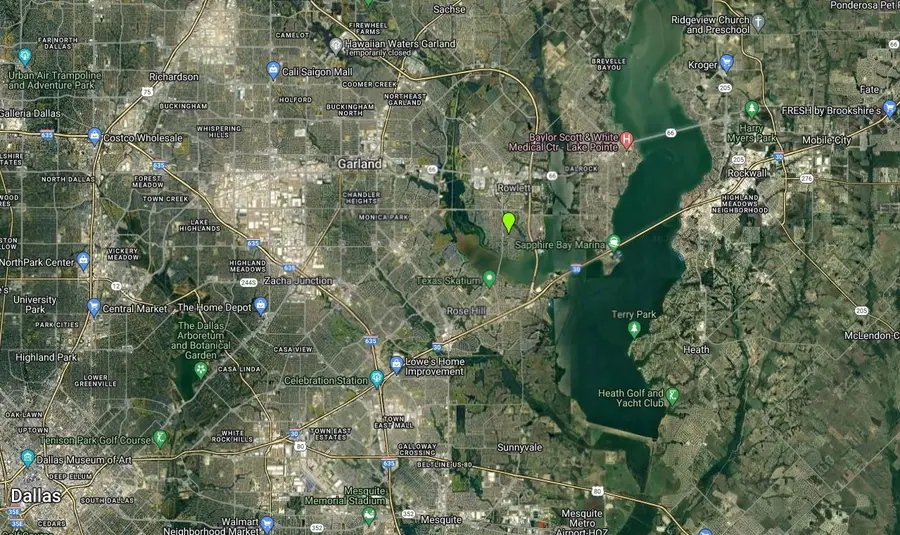Tap Hawaiian Waters Garland marker

(x=336, y=45)
